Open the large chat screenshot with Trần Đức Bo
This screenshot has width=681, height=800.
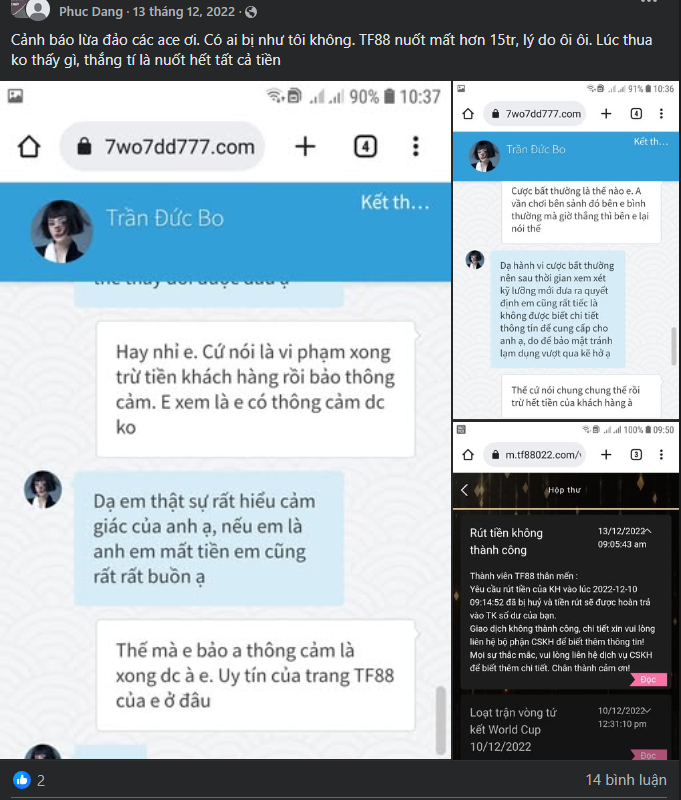(225, 420)
